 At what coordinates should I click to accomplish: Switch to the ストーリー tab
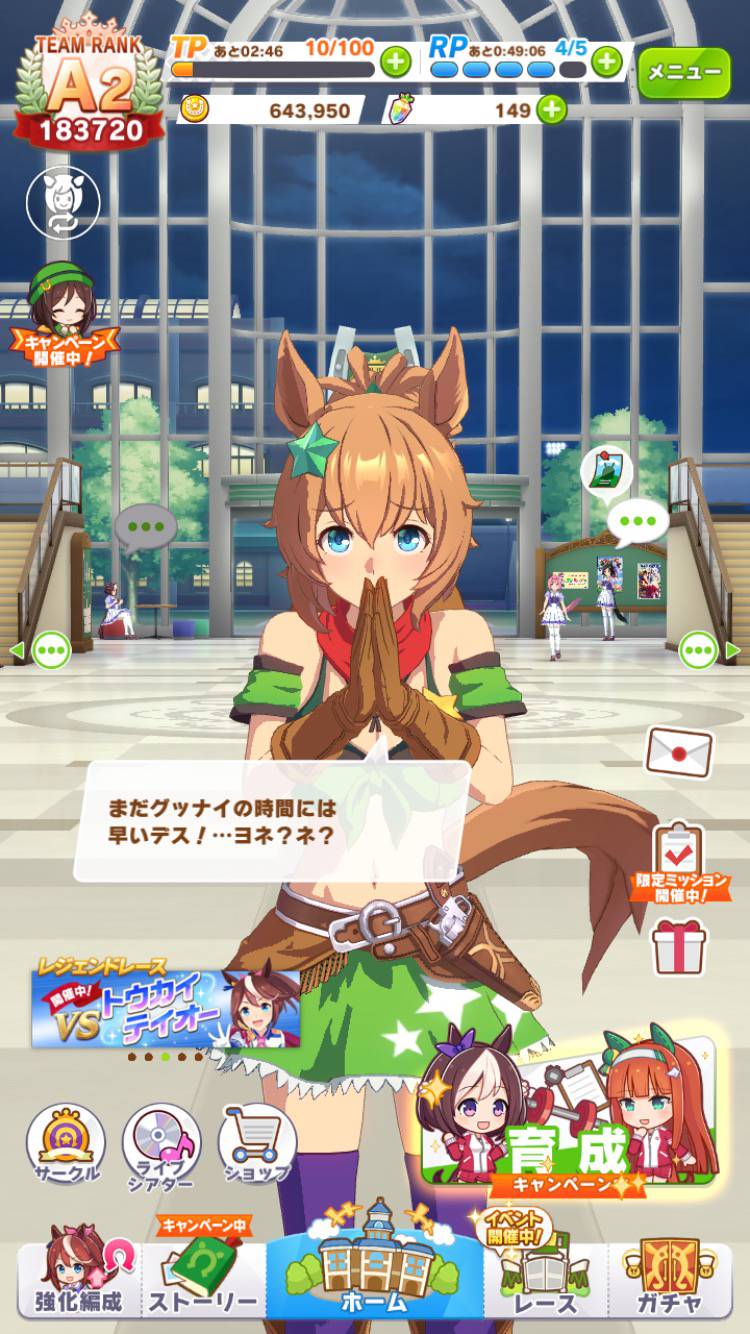point(203,1275)
